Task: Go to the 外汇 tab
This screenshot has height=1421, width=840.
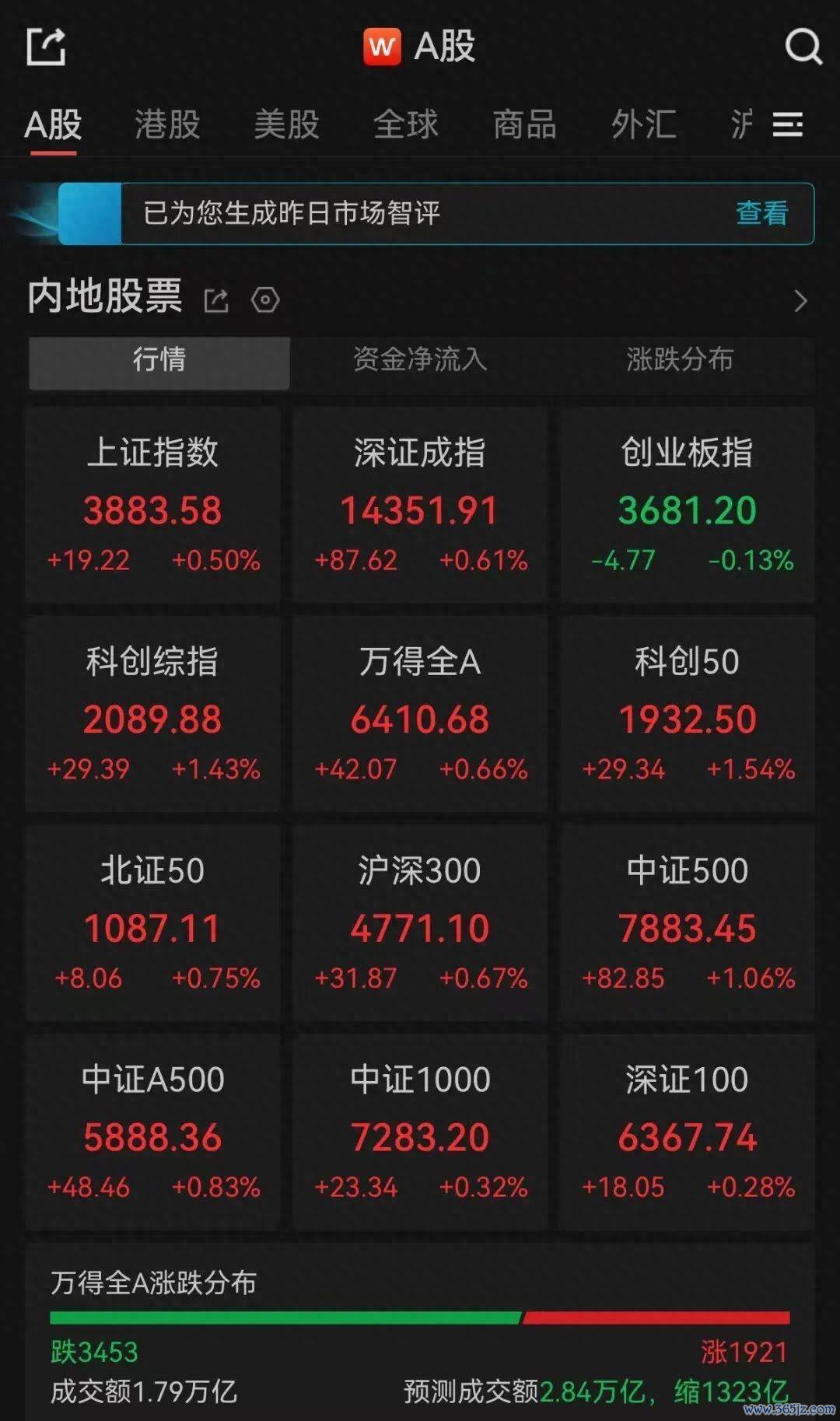Action: pyautogui.click(x=643, y=124)
